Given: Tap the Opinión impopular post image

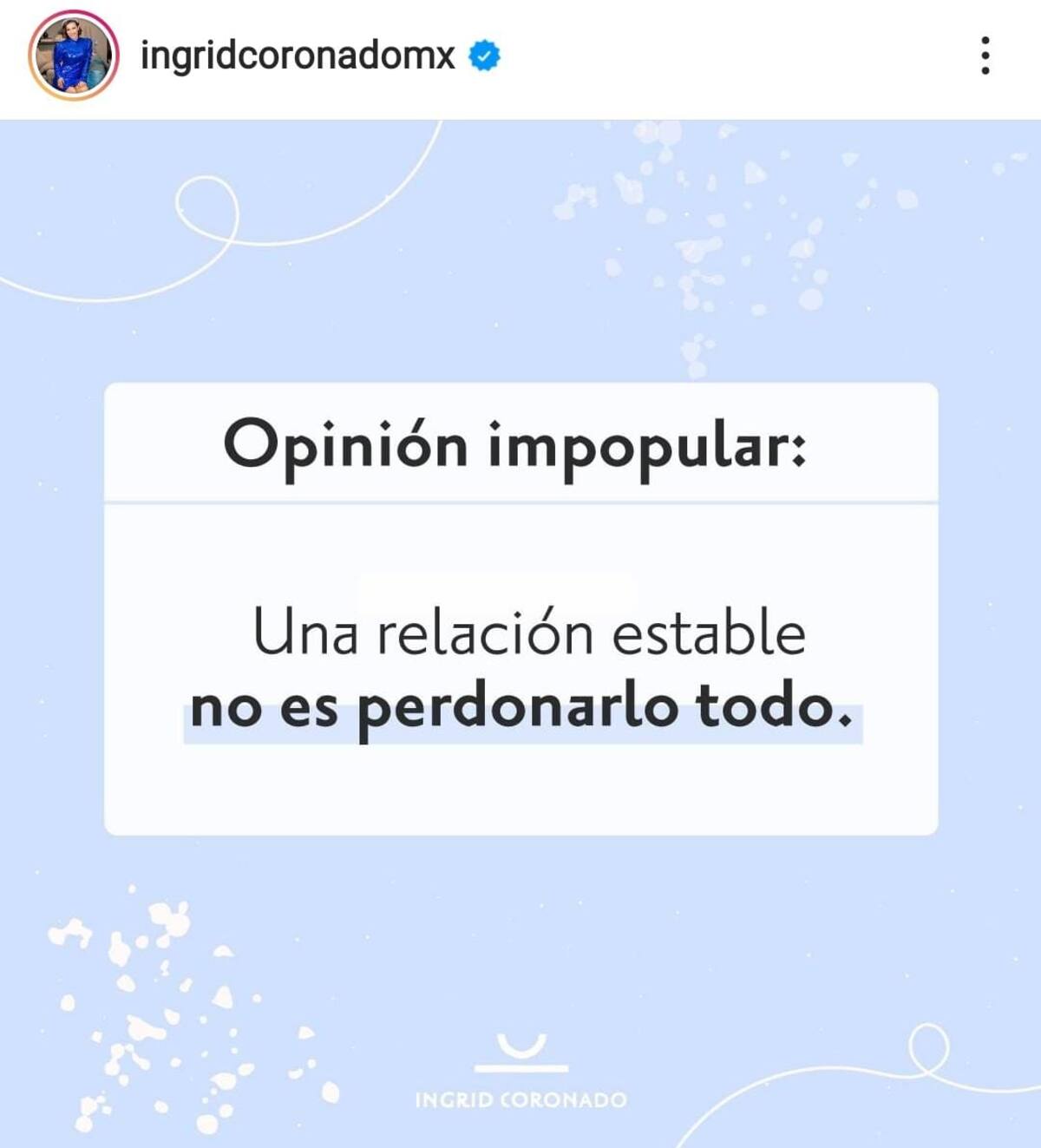Looking at the screenshot, I should tap(520, 633).
